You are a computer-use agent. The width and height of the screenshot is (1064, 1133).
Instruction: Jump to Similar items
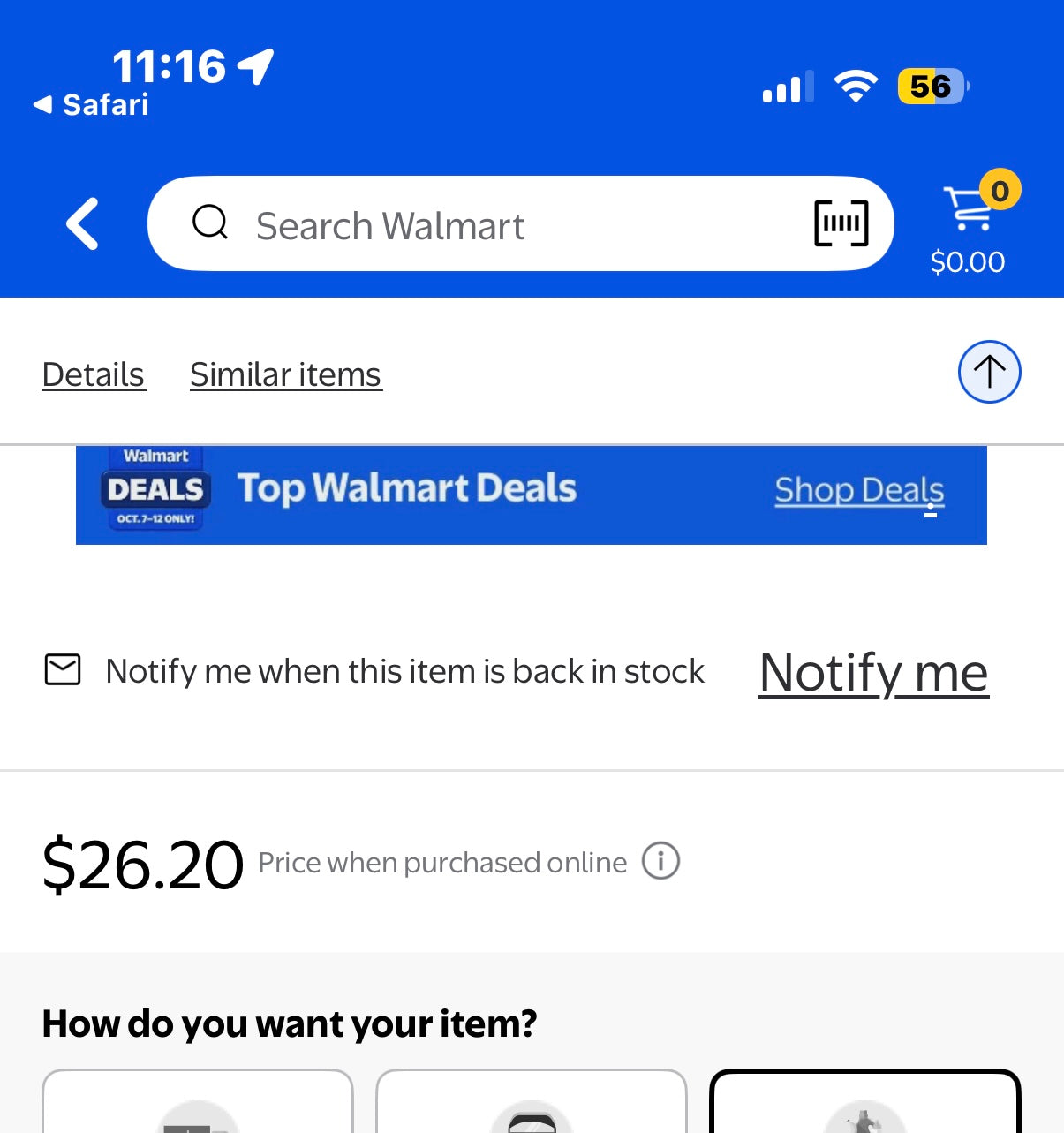tap(285, 374)
